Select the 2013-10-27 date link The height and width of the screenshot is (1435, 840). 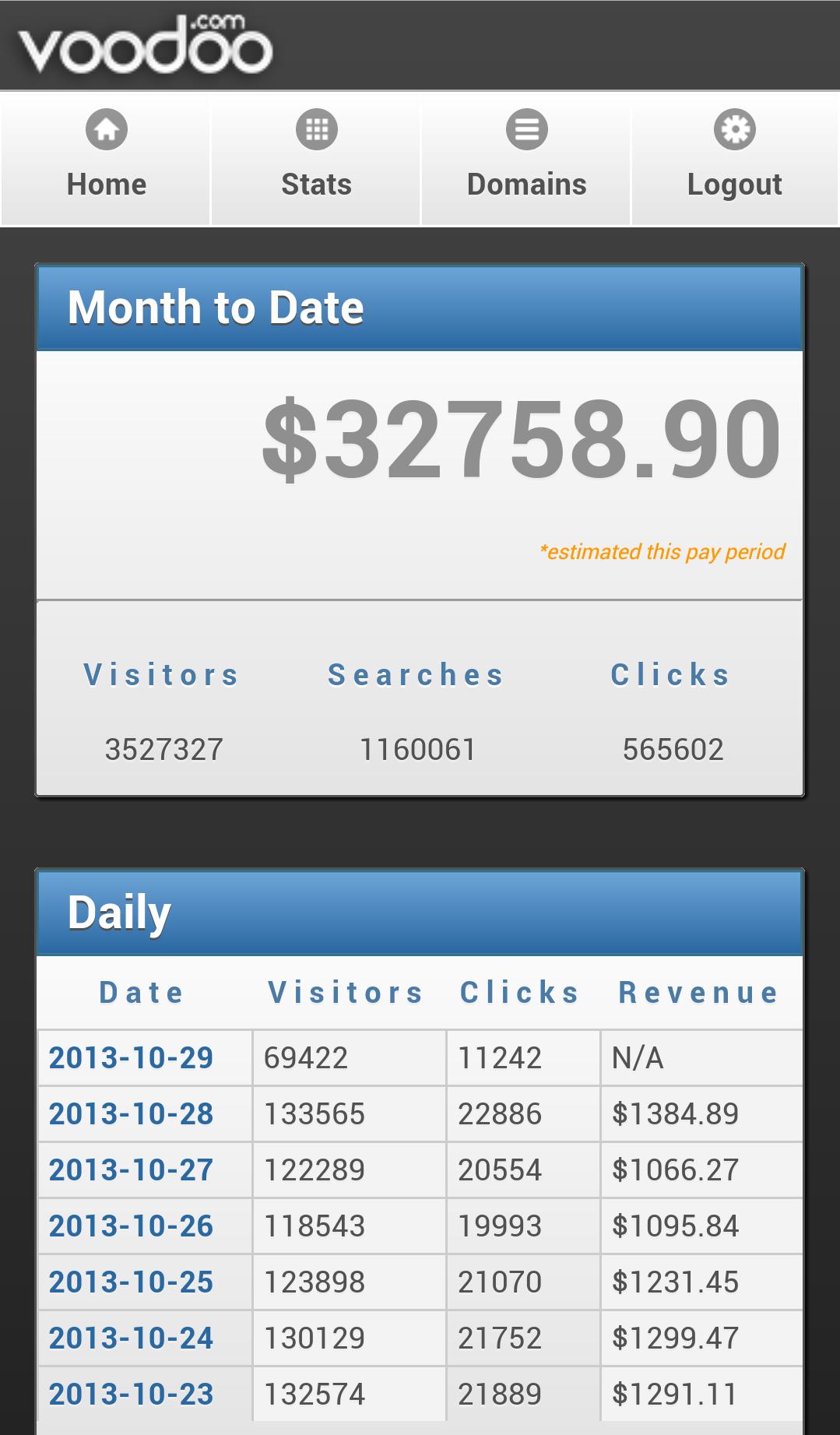[131, 1170]
